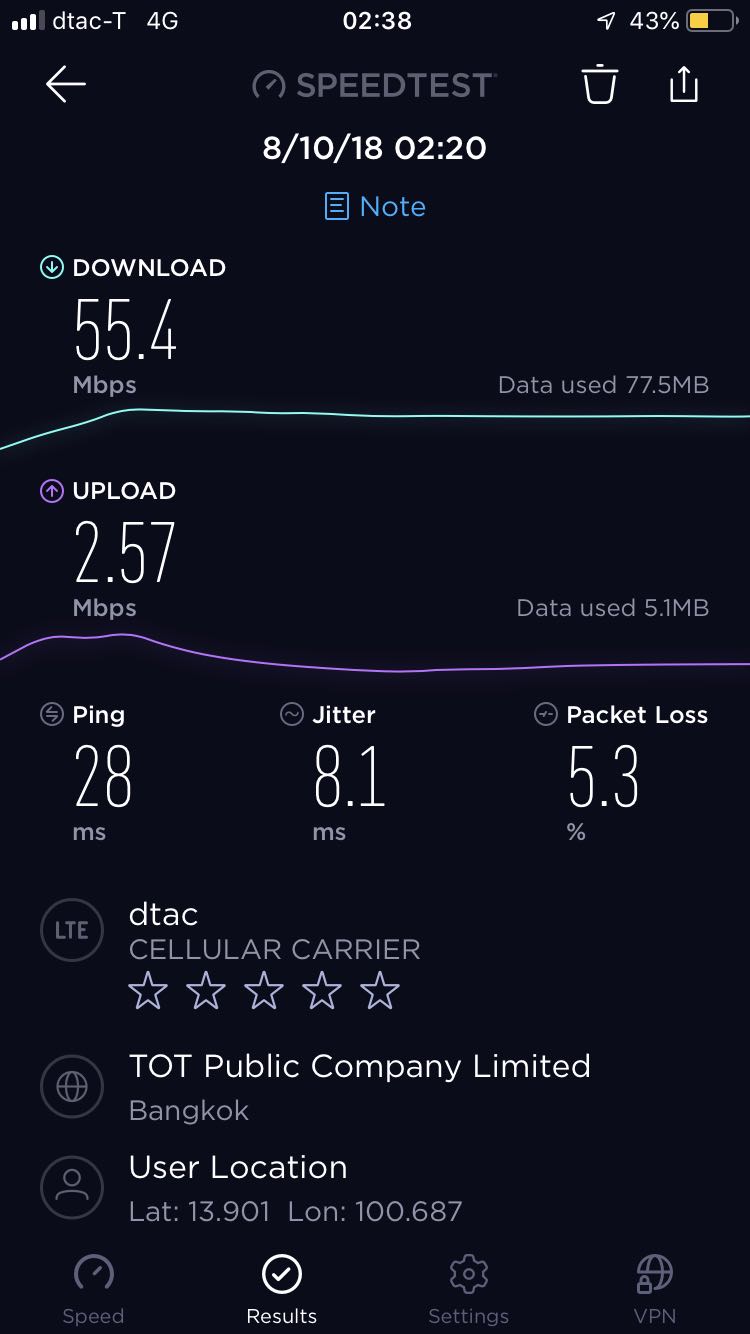Viewport: 750px width, 1334px height.
Task: Switch to the Speed tab
Action: point(93,1289)
